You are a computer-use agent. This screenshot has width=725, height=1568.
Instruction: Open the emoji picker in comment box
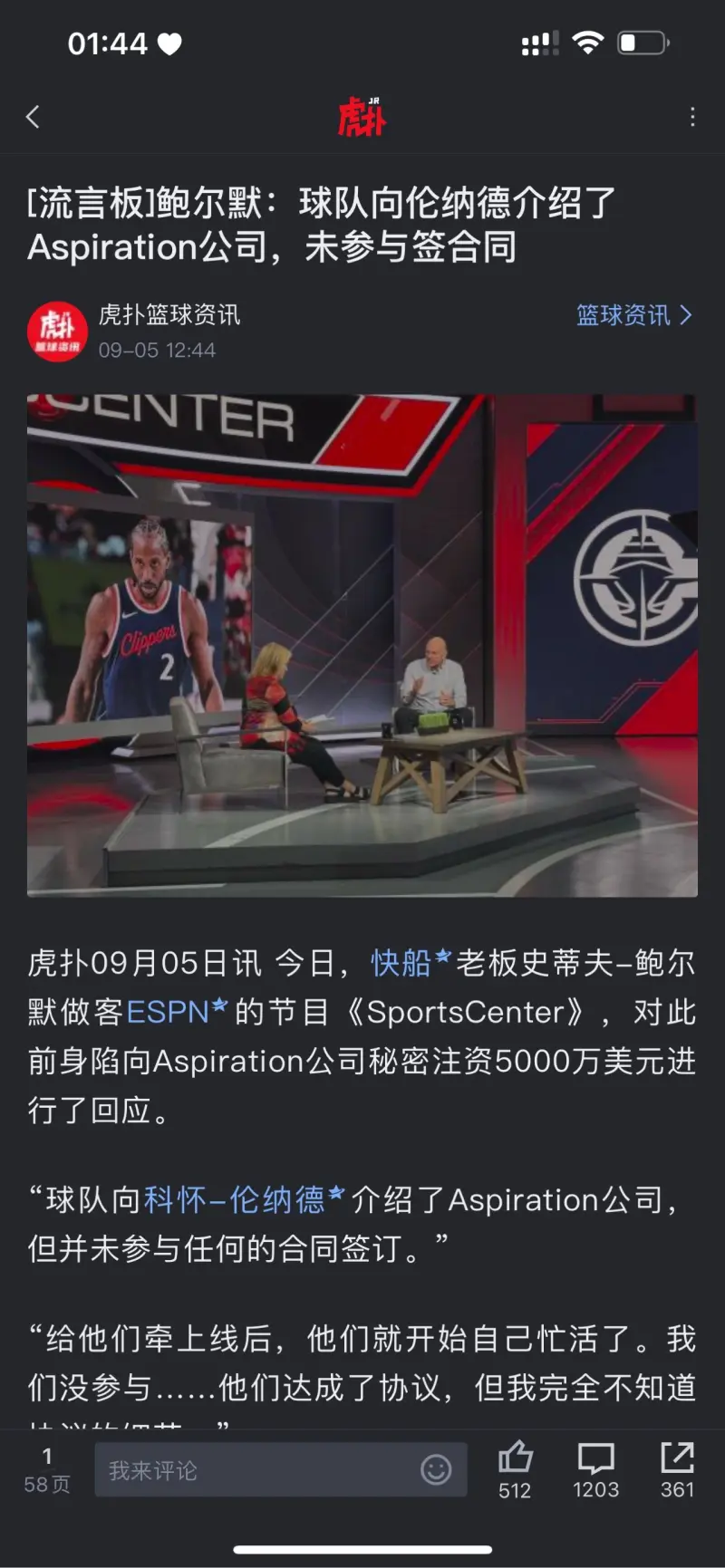click(436, 1469)
